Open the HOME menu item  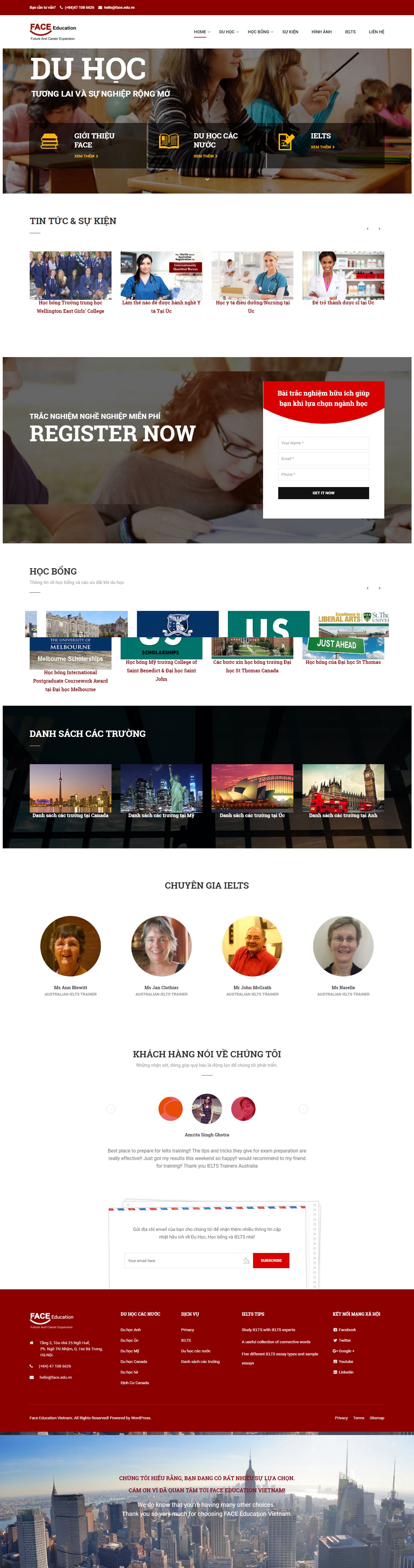[x=200, y=32]
